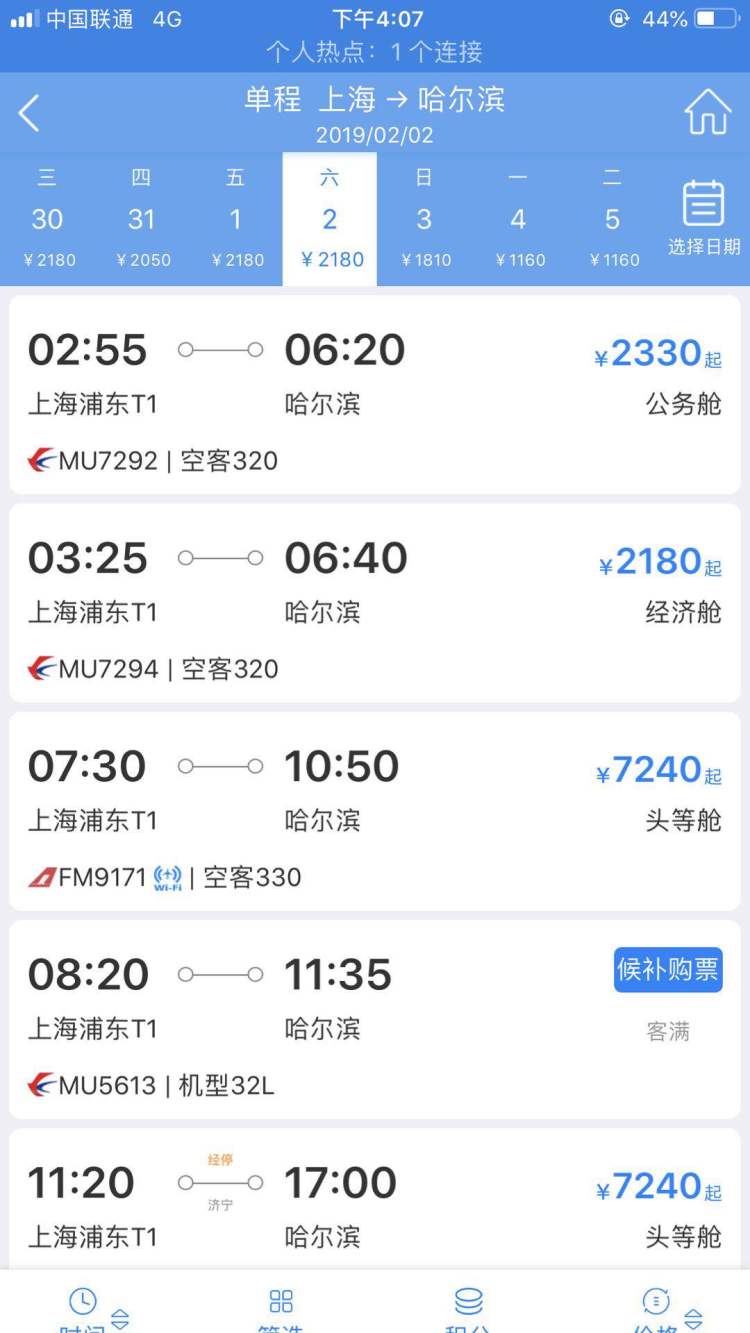The width and height of the screenshot is (750, 1333).
Task: Tap 候补购票 for flight MU5613
Action: click(x=668, y=970)
